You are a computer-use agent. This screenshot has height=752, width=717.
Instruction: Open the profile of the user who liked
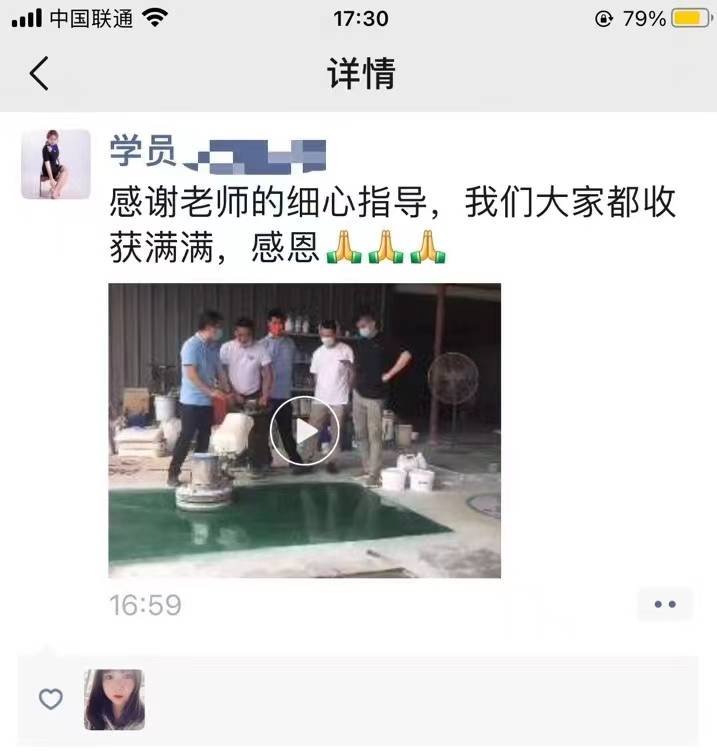(114, 699)
